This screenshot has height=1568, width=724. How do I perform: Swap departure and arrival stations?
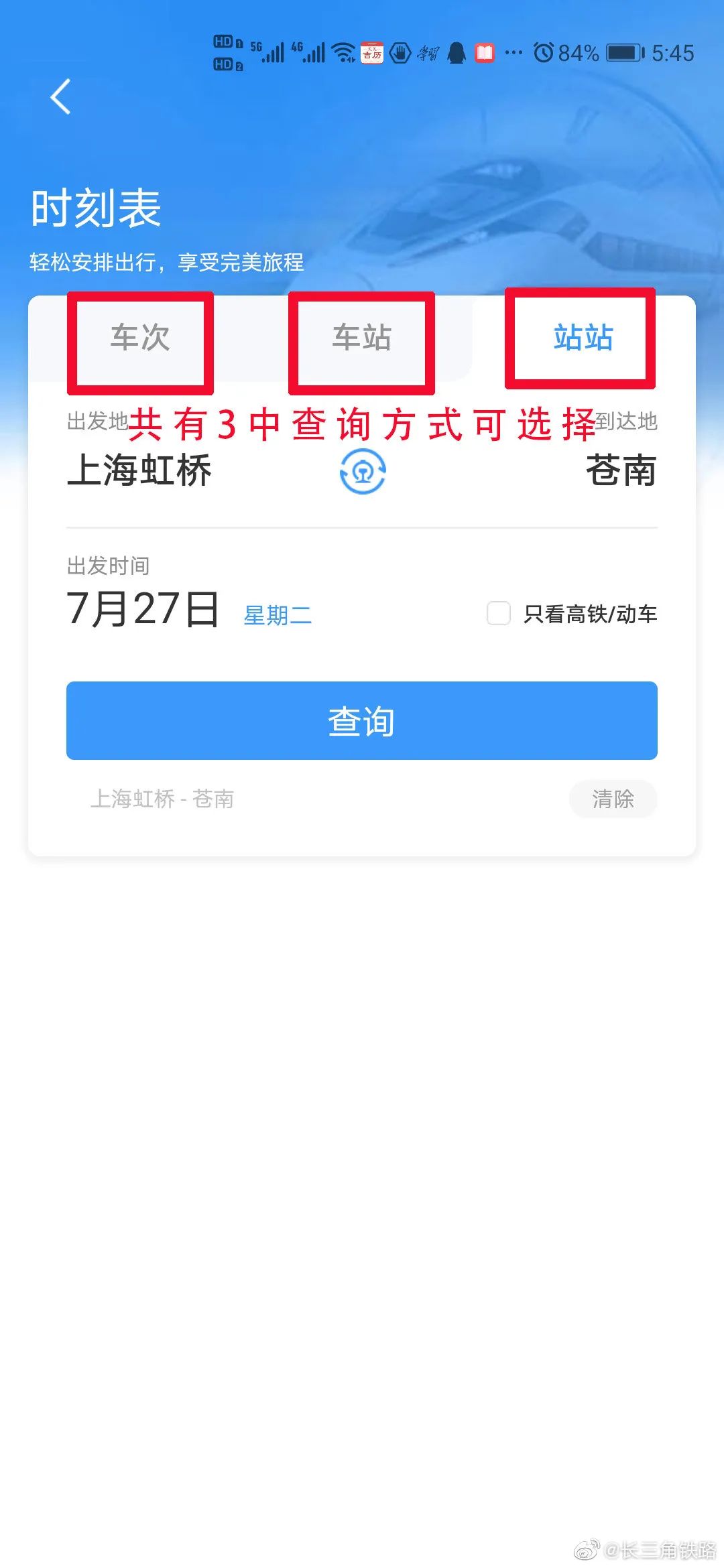(363, 471)
